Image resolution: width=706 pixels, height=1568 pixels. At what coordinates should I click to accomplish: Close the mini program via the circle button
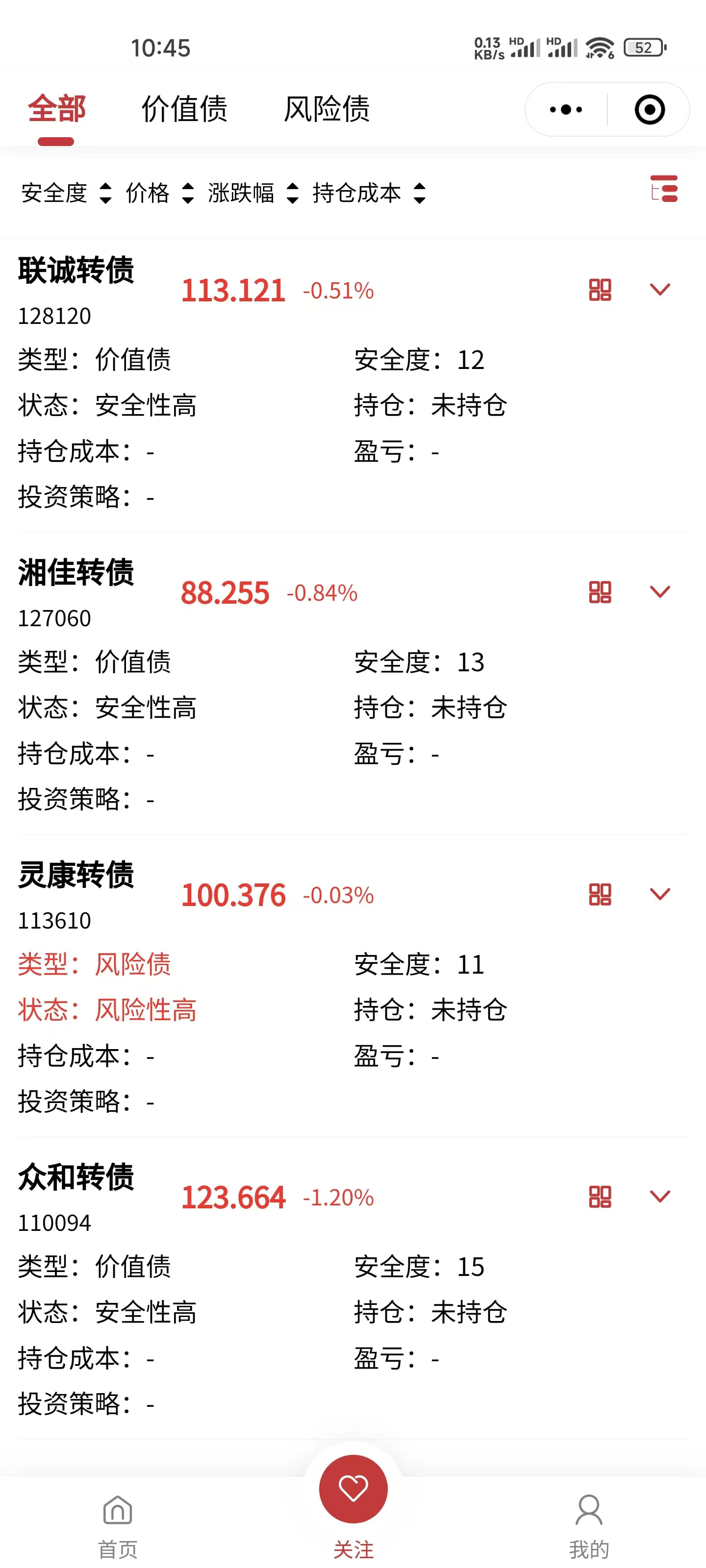(x=649, y=110)
